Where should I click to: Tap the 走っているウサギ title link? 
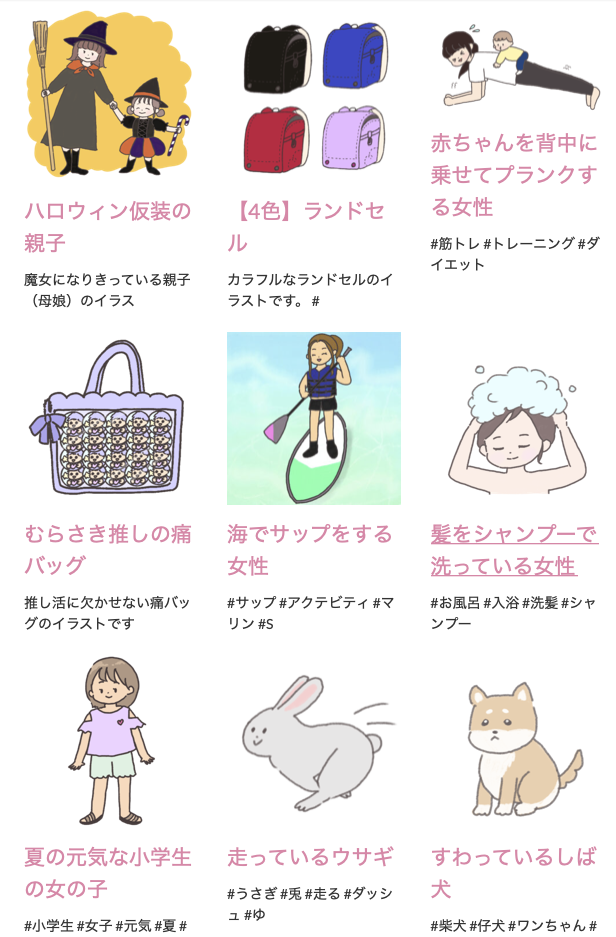(x=309, y=857)
